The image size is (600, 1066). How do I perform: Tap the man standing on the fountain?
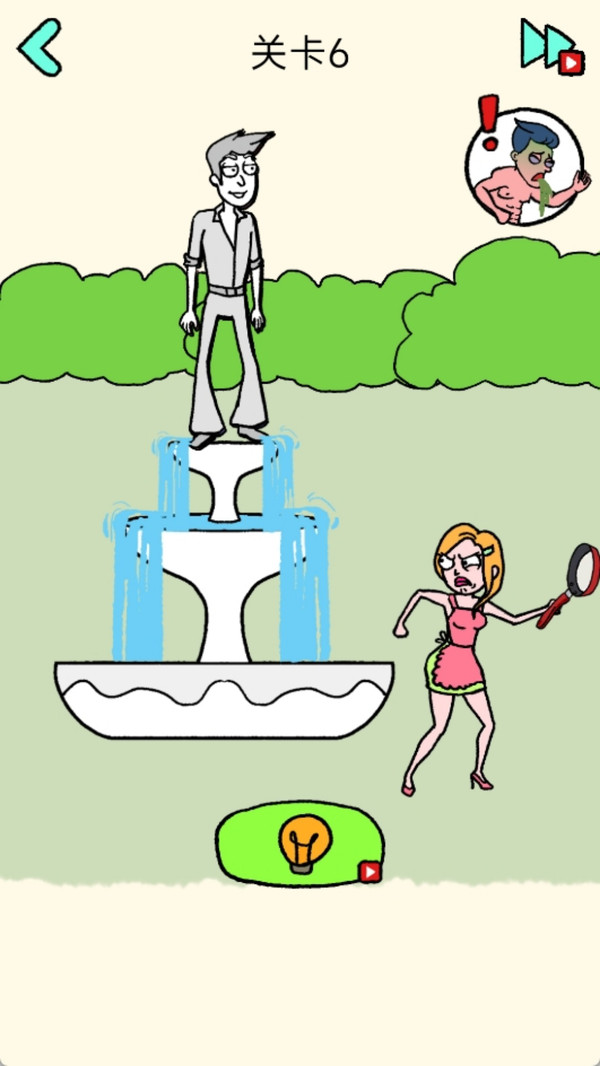[x=226, y=290]
